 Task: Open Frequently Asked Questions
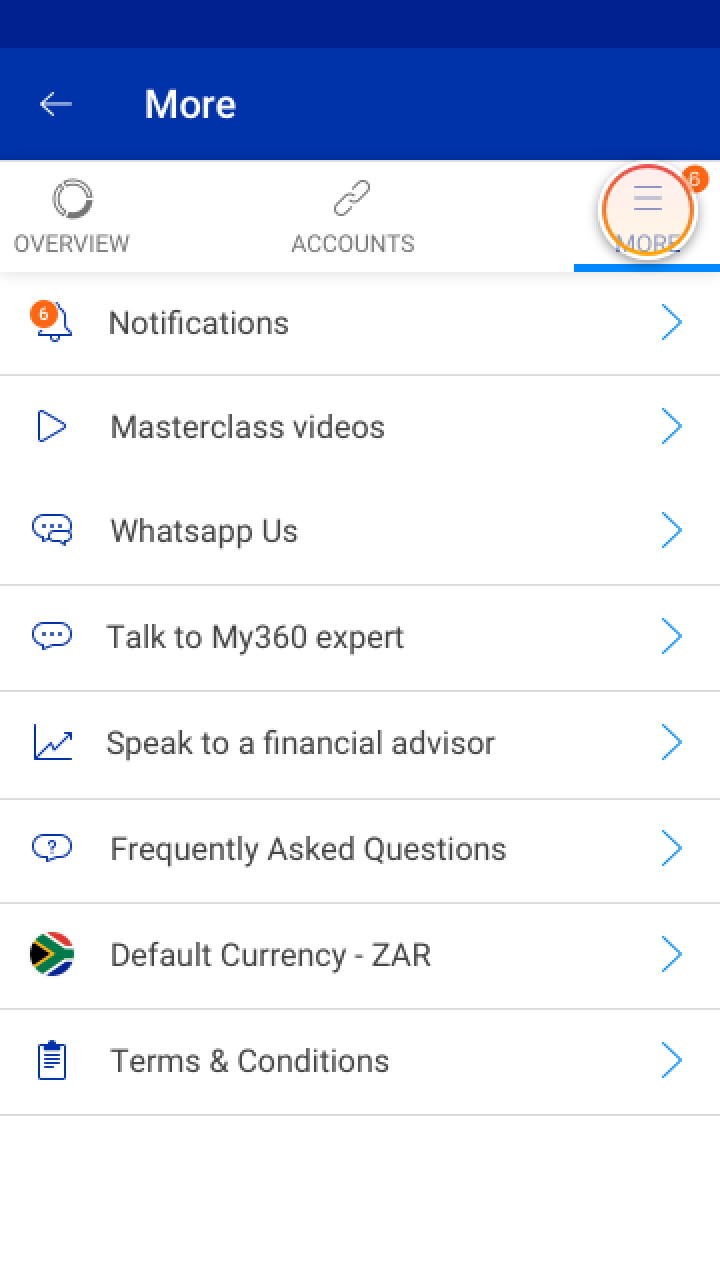pyautogui.click(x=309, y=848)
